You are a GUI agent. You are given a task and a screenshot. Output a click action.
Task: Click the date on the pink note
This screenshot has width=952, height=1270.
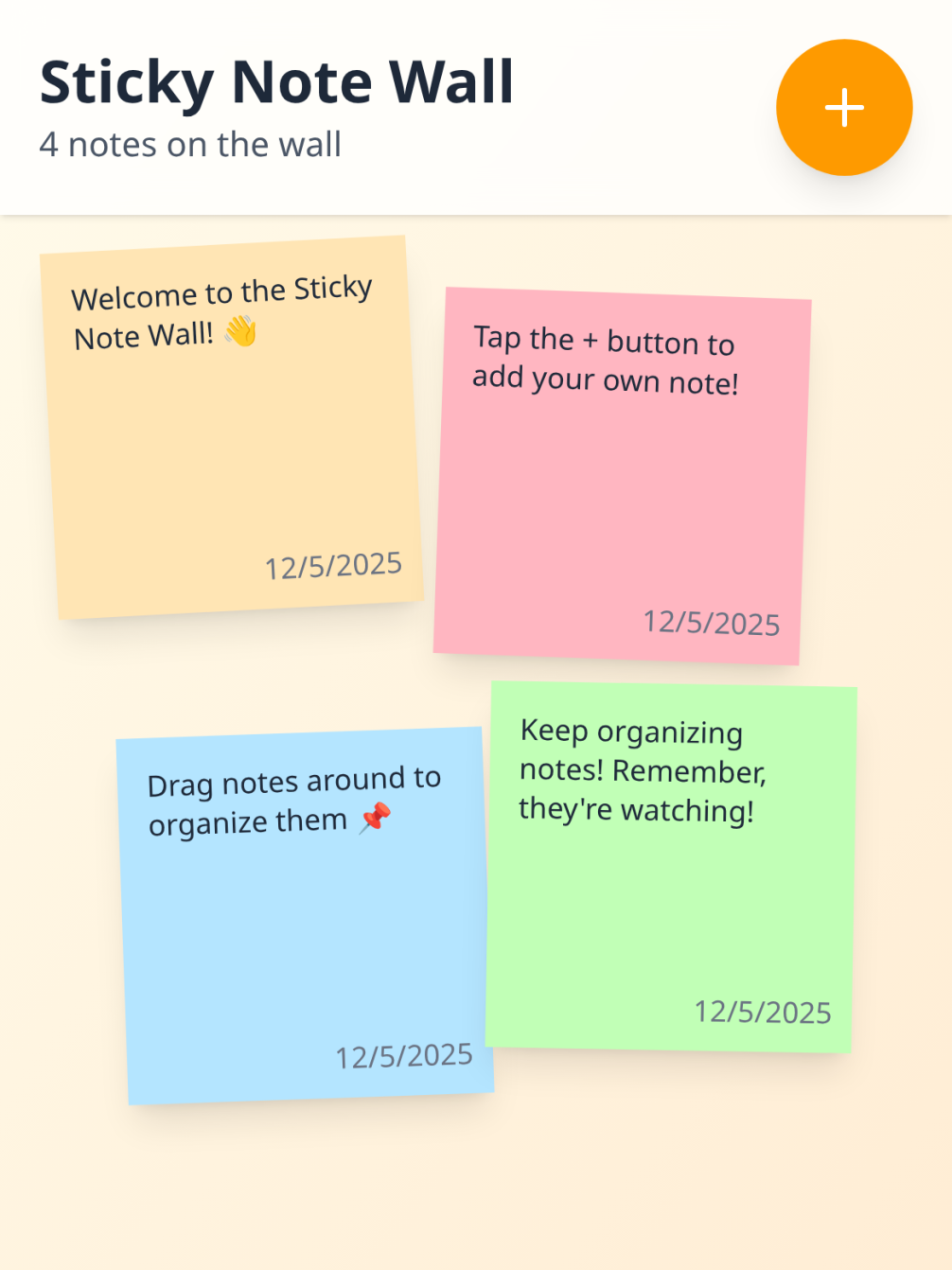[711, 623]
